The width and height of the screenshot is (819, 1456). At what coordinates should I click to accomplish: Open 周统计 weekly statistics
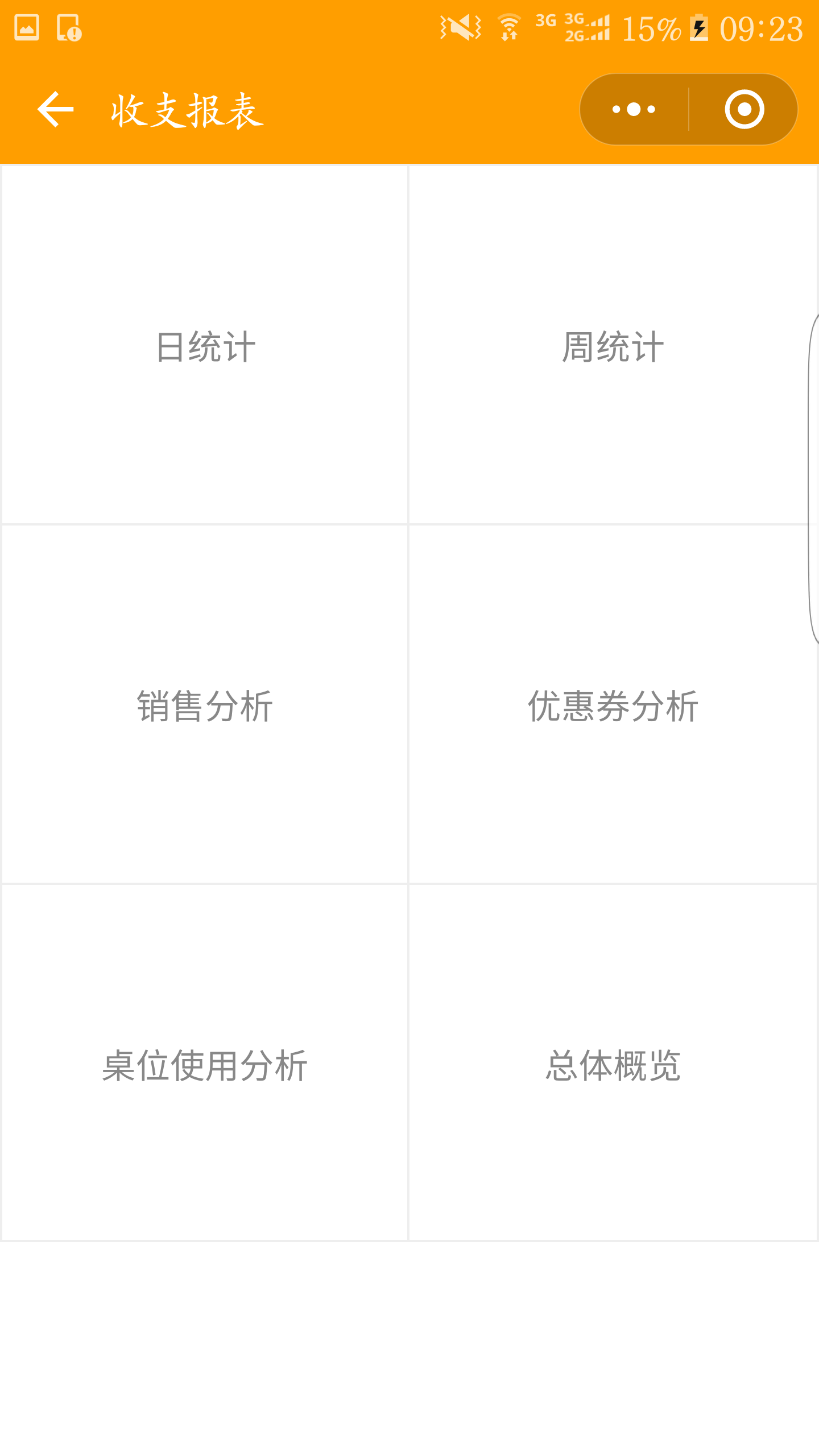(613, 344)
